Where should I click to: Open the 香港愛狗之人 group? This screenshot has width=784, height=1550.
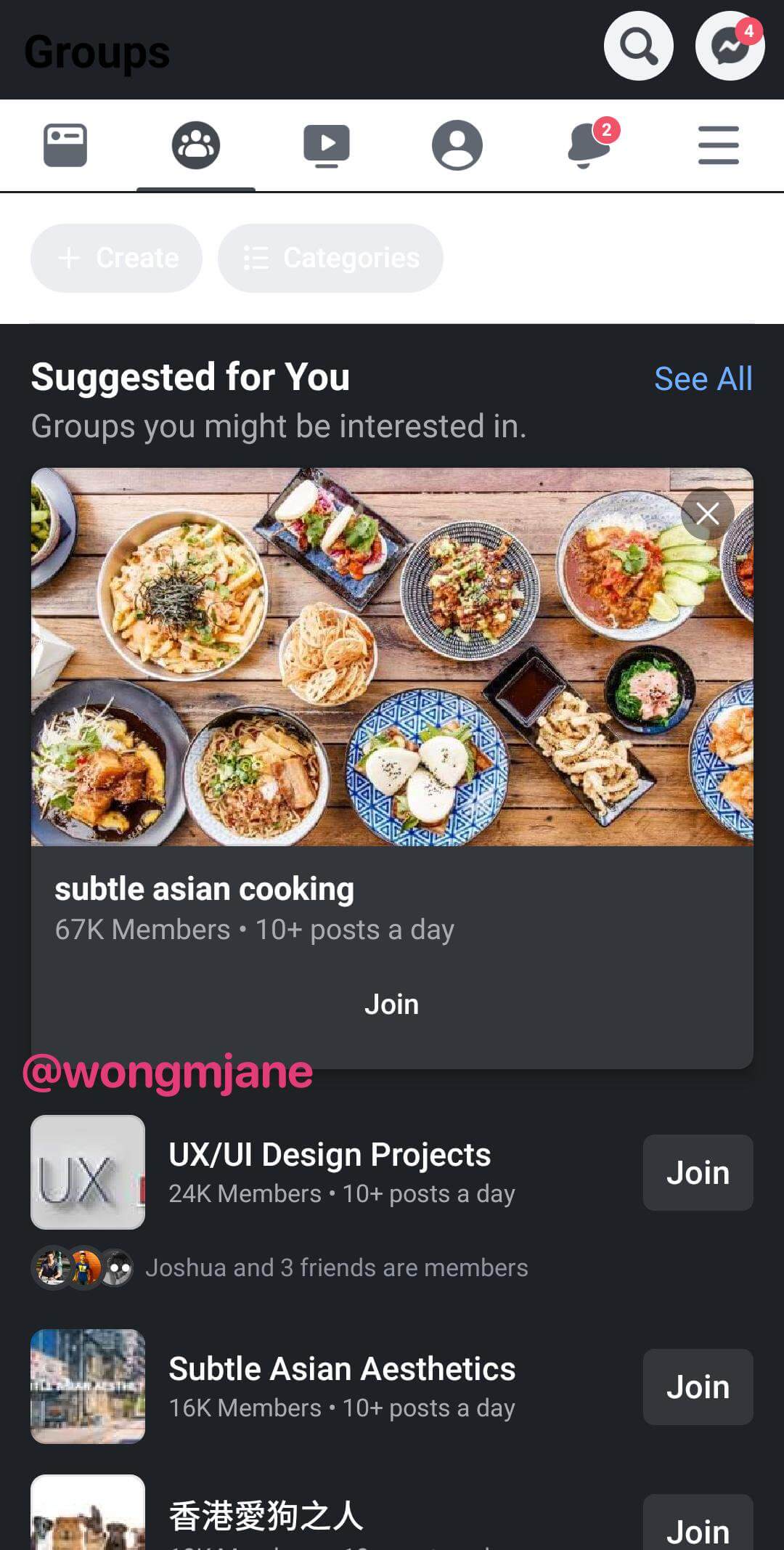(x=266, y=1517)
